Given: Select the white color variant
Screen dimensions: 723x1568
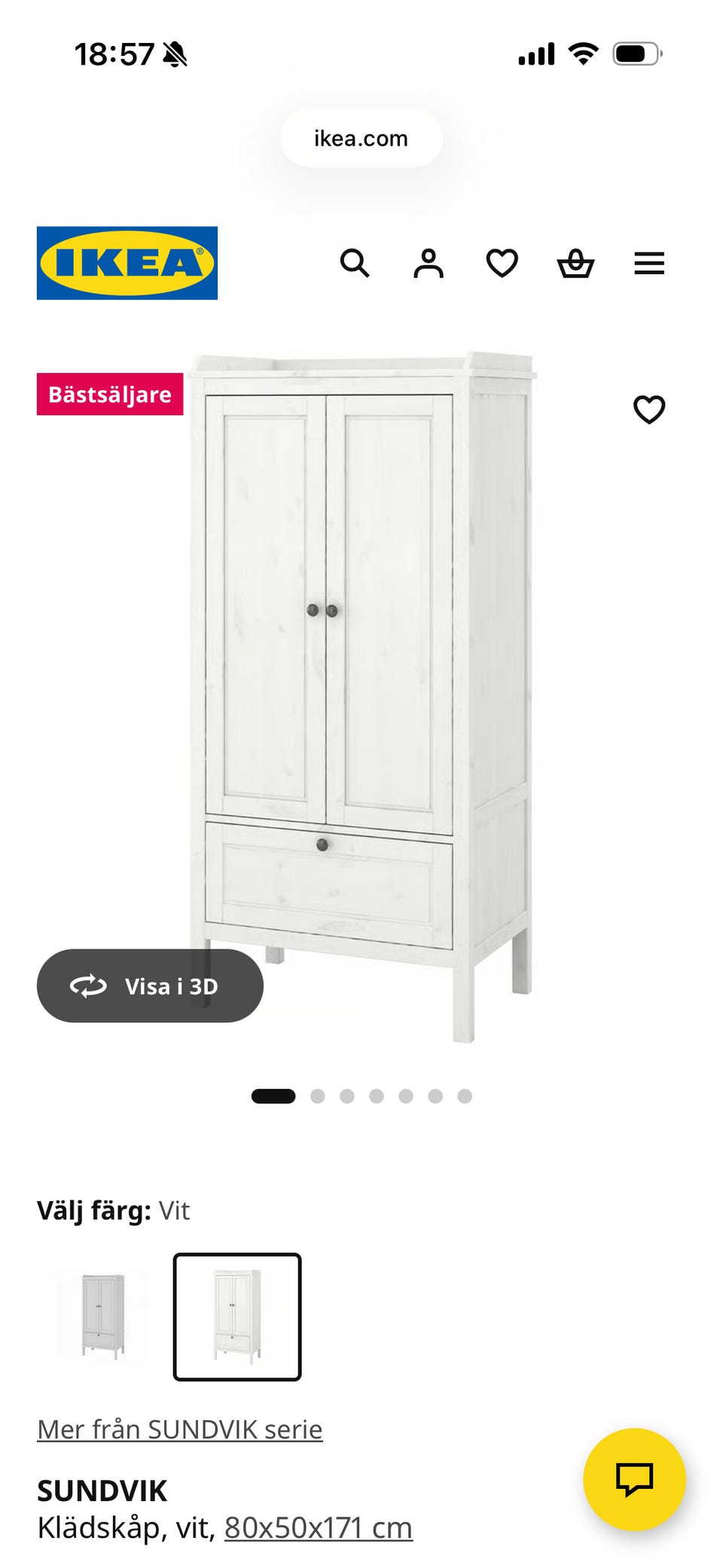Looking at the screenshot, I should (x=237, y=1316).
